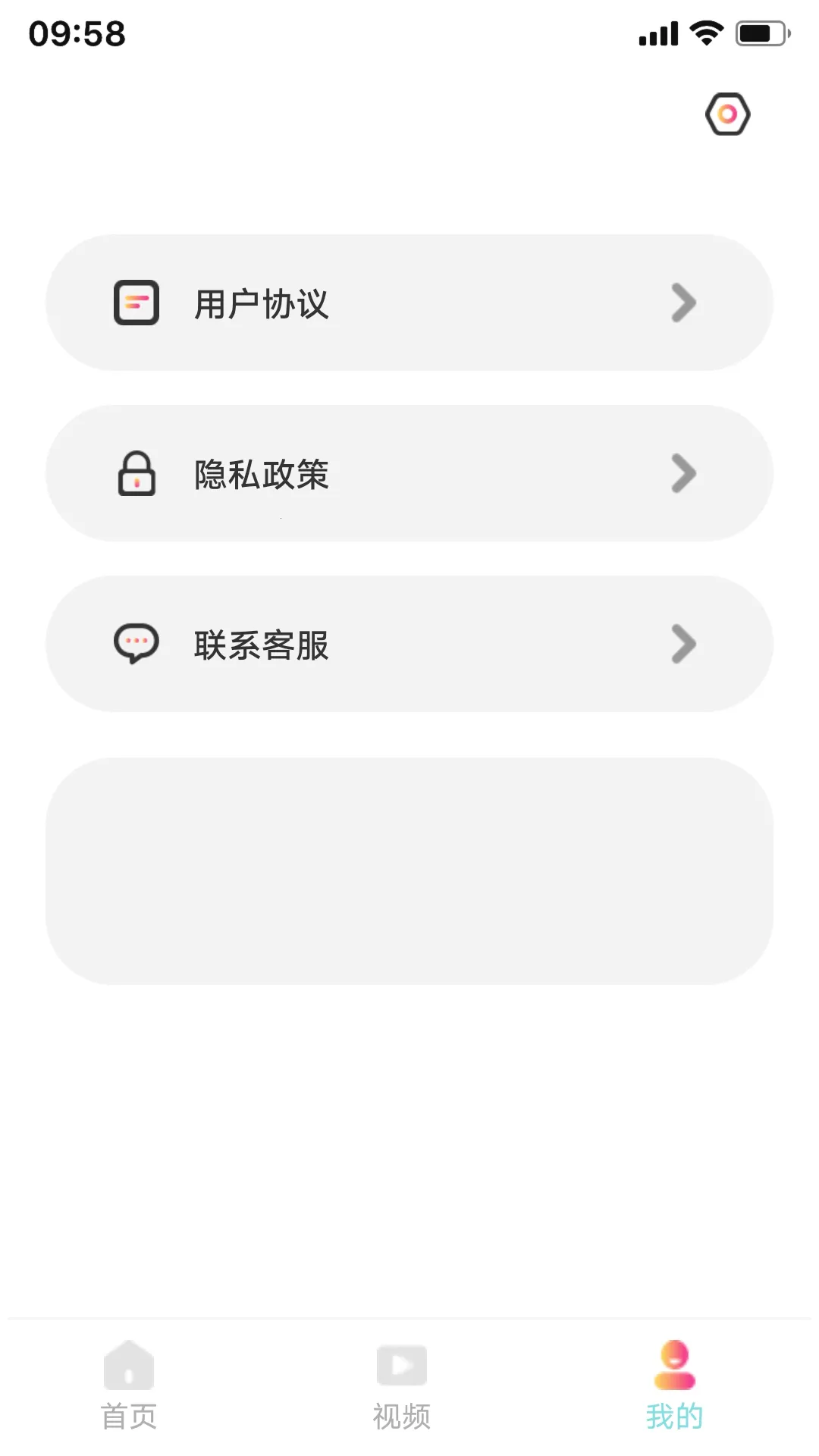The image size is (819, 1456).
Task: Select the document icon beside 用户协议
Action: (x=136, y=303)
